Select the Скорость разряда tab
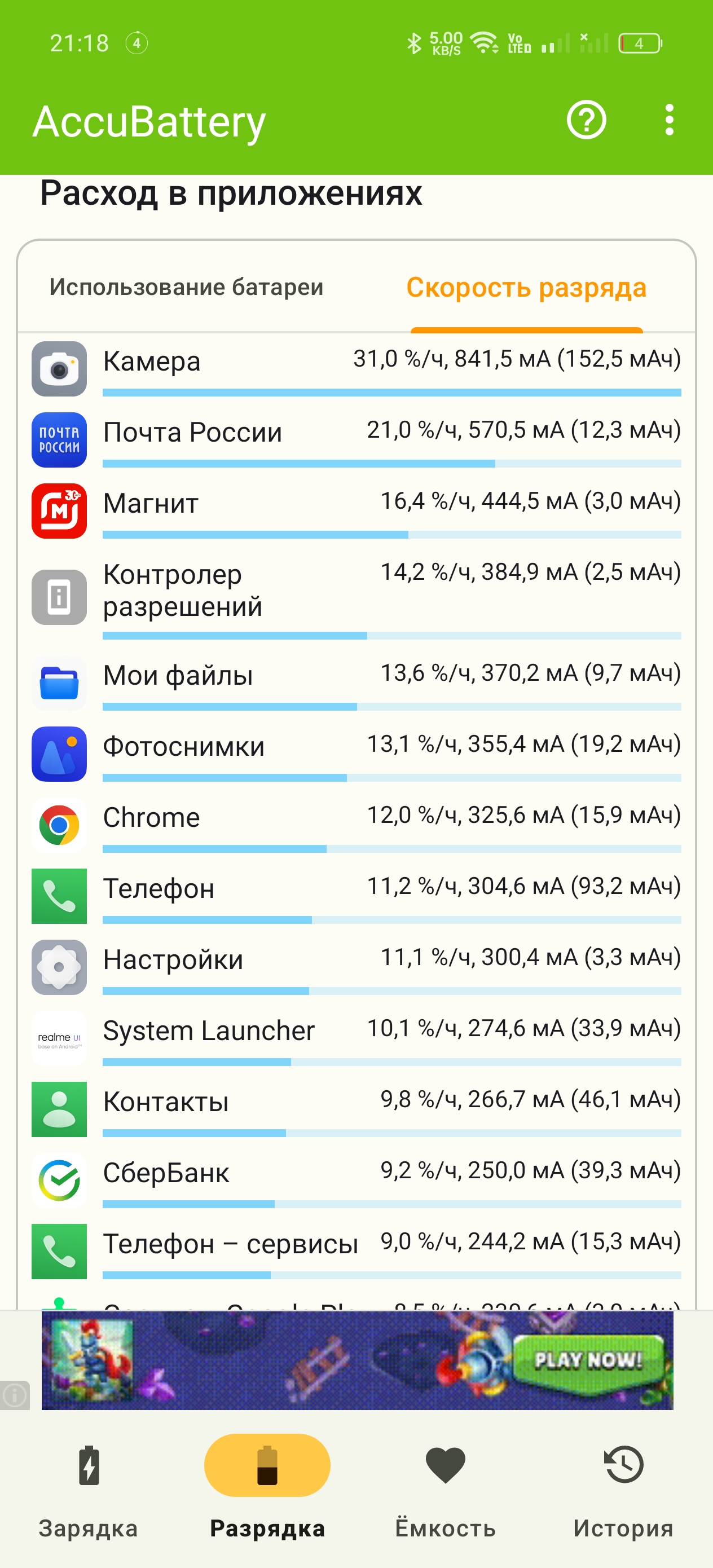This screenshot has height=1568, width=713. tap(526, 288)
